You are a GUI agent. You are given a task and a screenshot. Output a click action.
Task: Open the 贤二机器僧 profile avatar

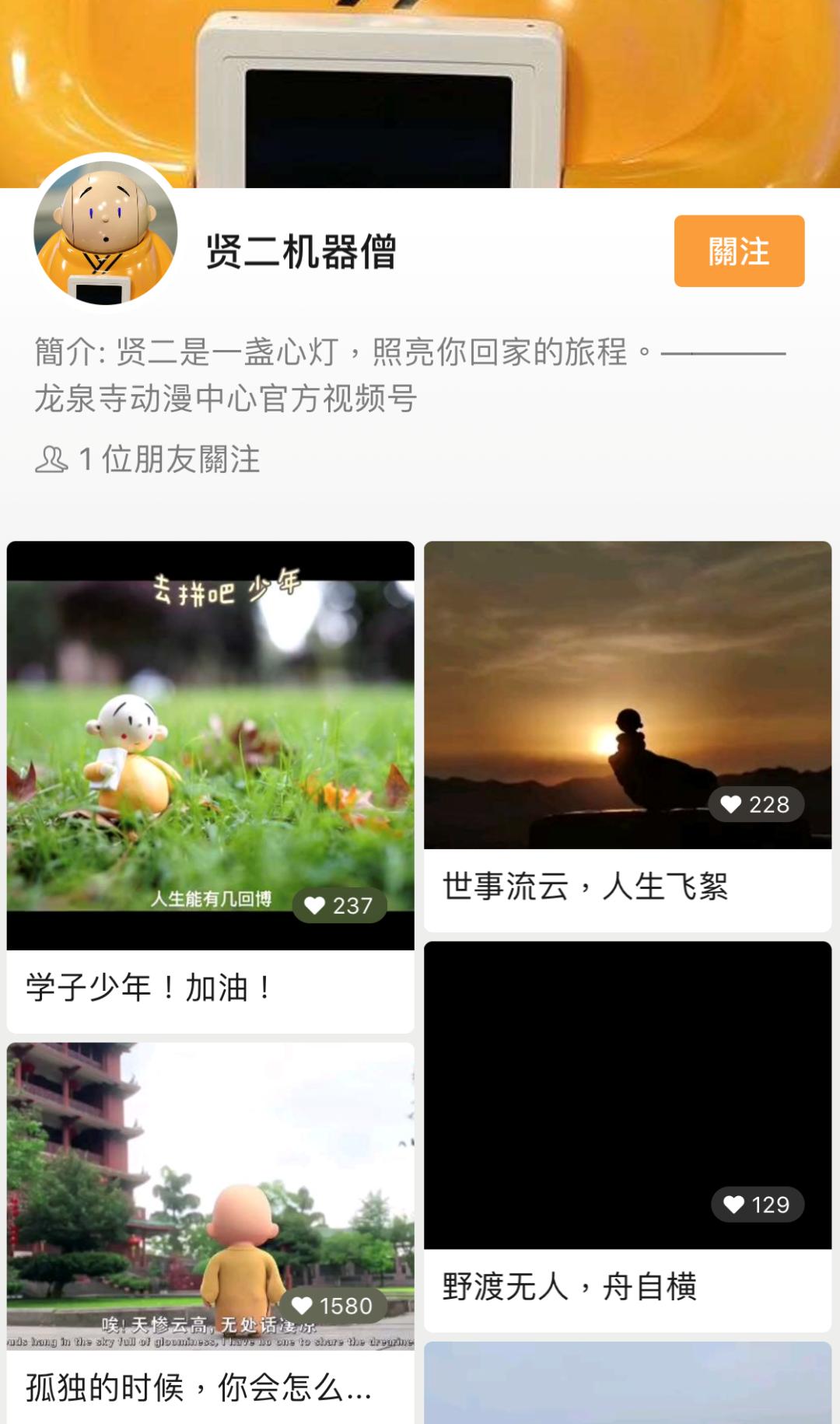click(106, 233)
